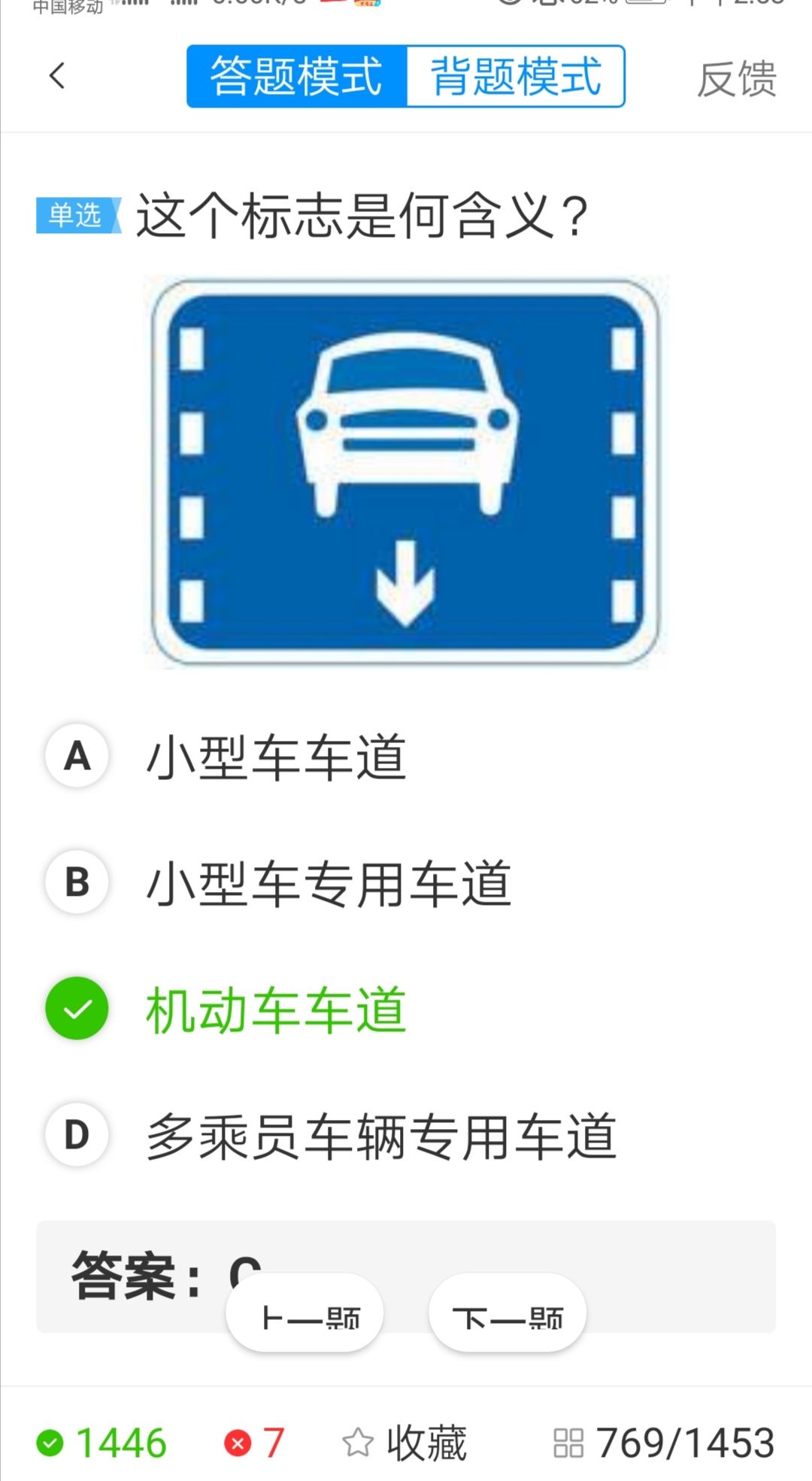This screenshot has height=1481, width=812.
Task: Go to next question 下一题
Action: coord(507,1313)
